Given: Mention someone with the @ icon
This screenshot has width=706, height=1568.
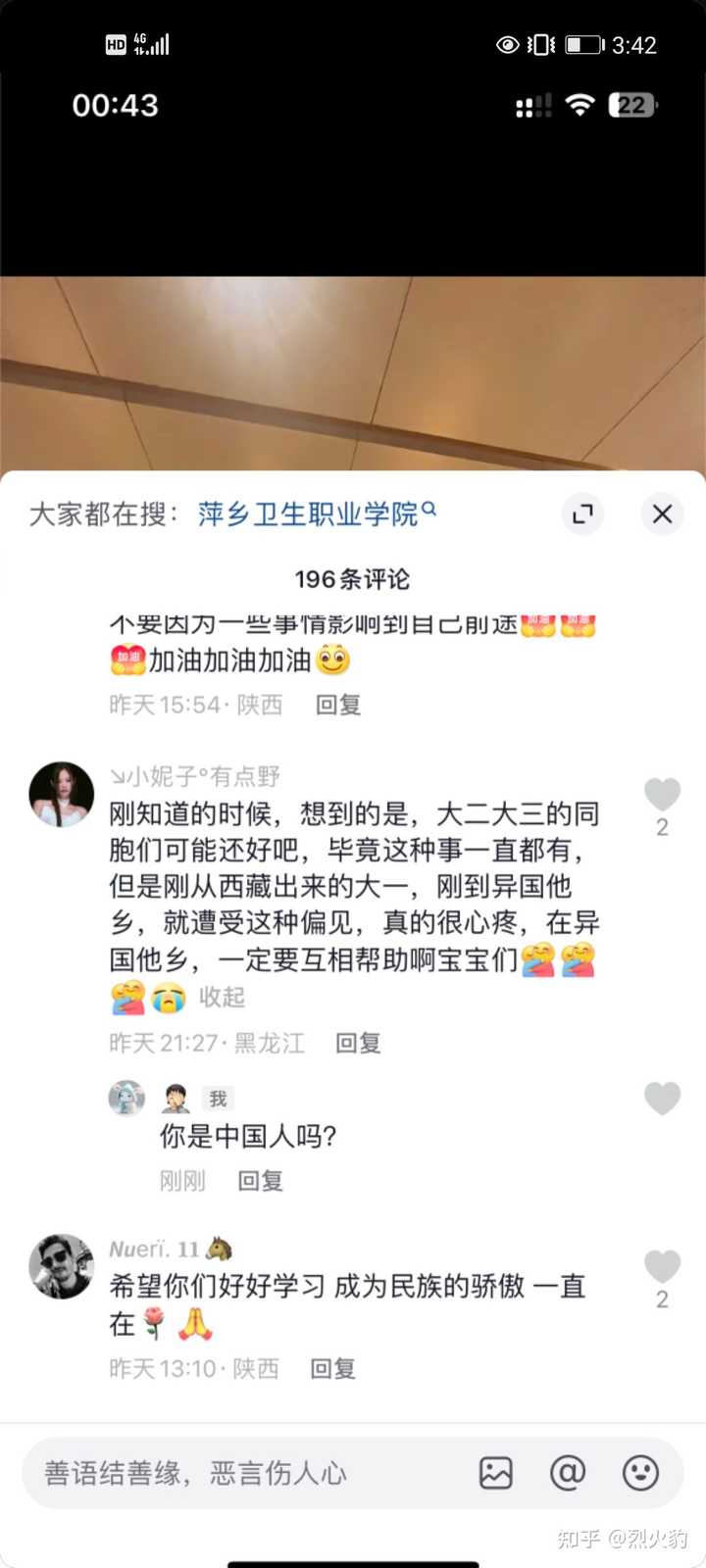Looking at the screenshot, I should tap(568, 1473).
